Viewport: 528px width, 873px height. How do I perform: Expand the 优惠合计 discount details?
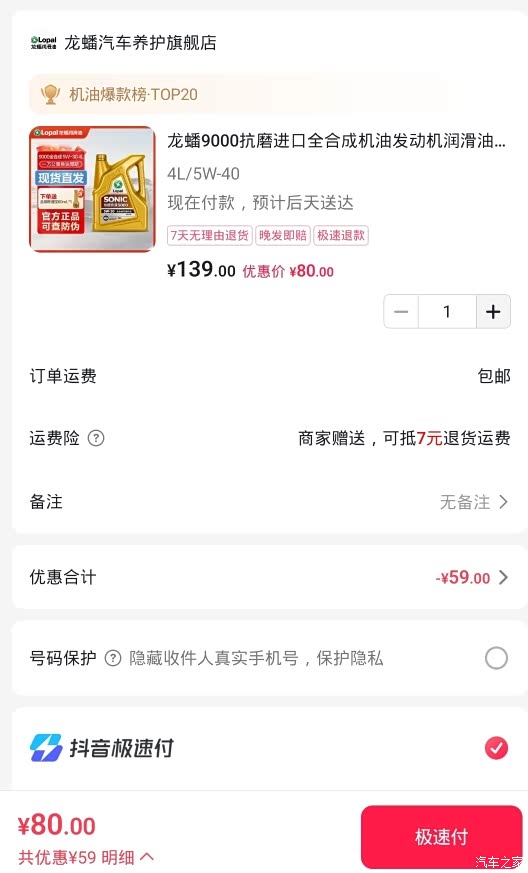pyautogui.click(x=269, y=577)
